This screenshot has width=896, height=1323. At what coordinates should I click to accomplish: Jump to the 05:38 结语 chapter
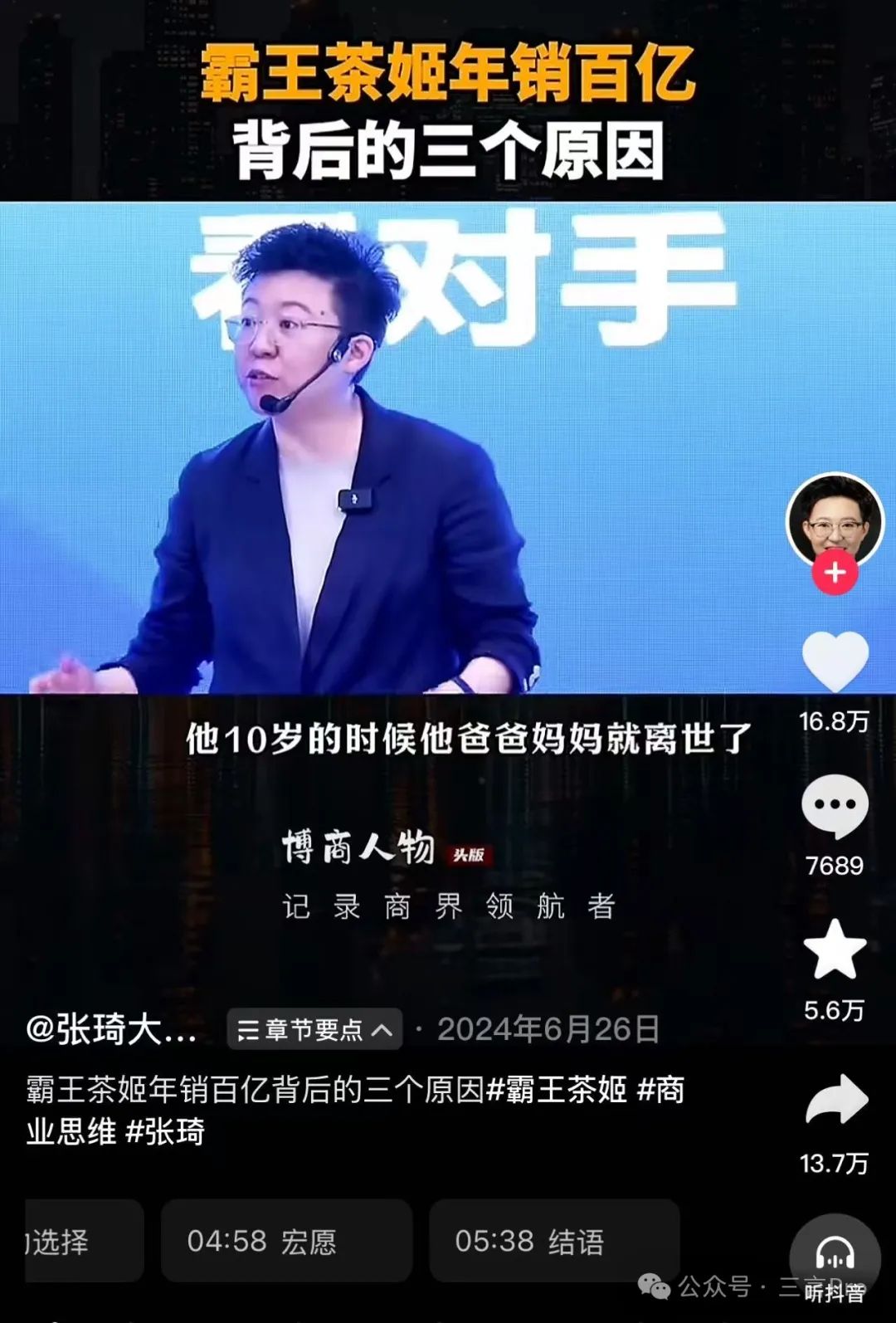pos(554,1242)
